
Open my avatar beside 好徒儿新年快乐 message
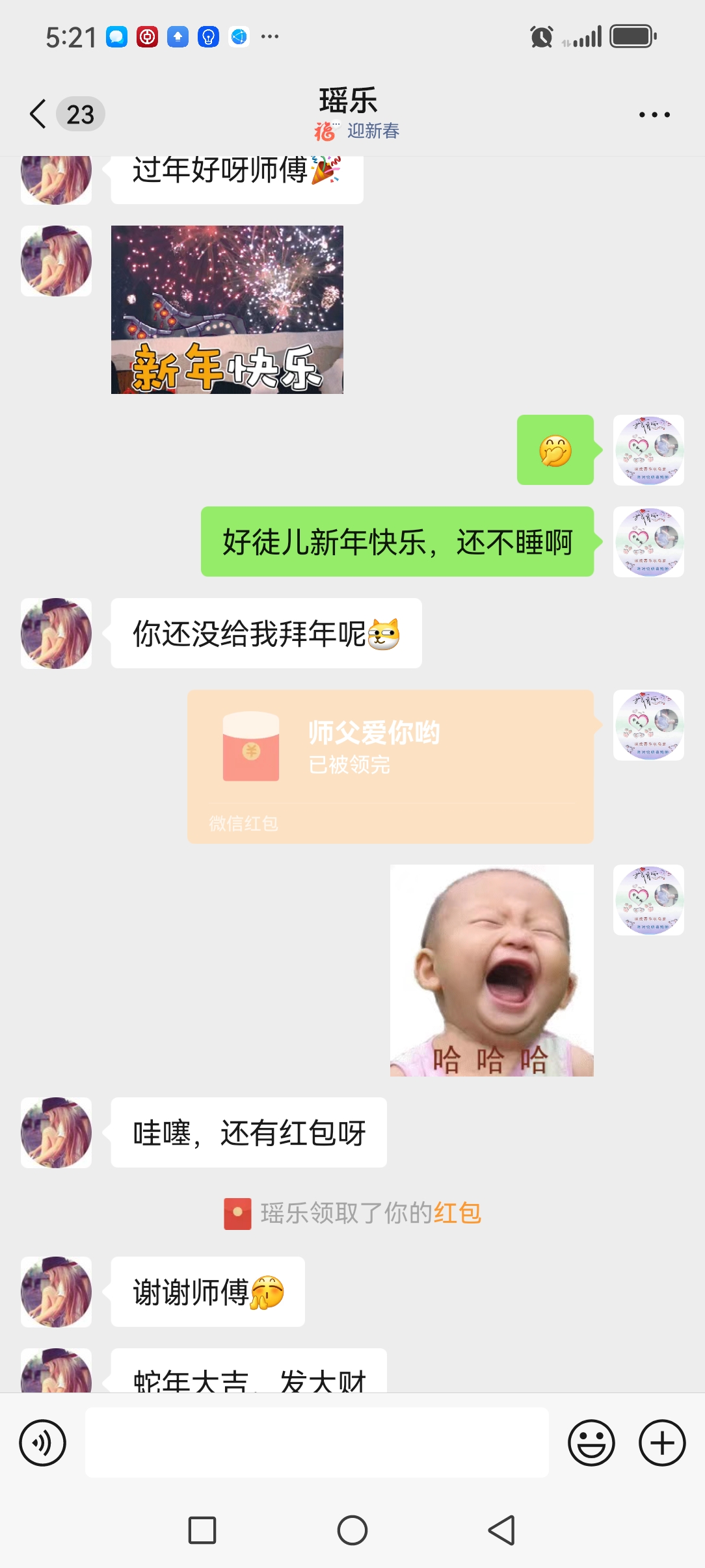coord(648,542)
